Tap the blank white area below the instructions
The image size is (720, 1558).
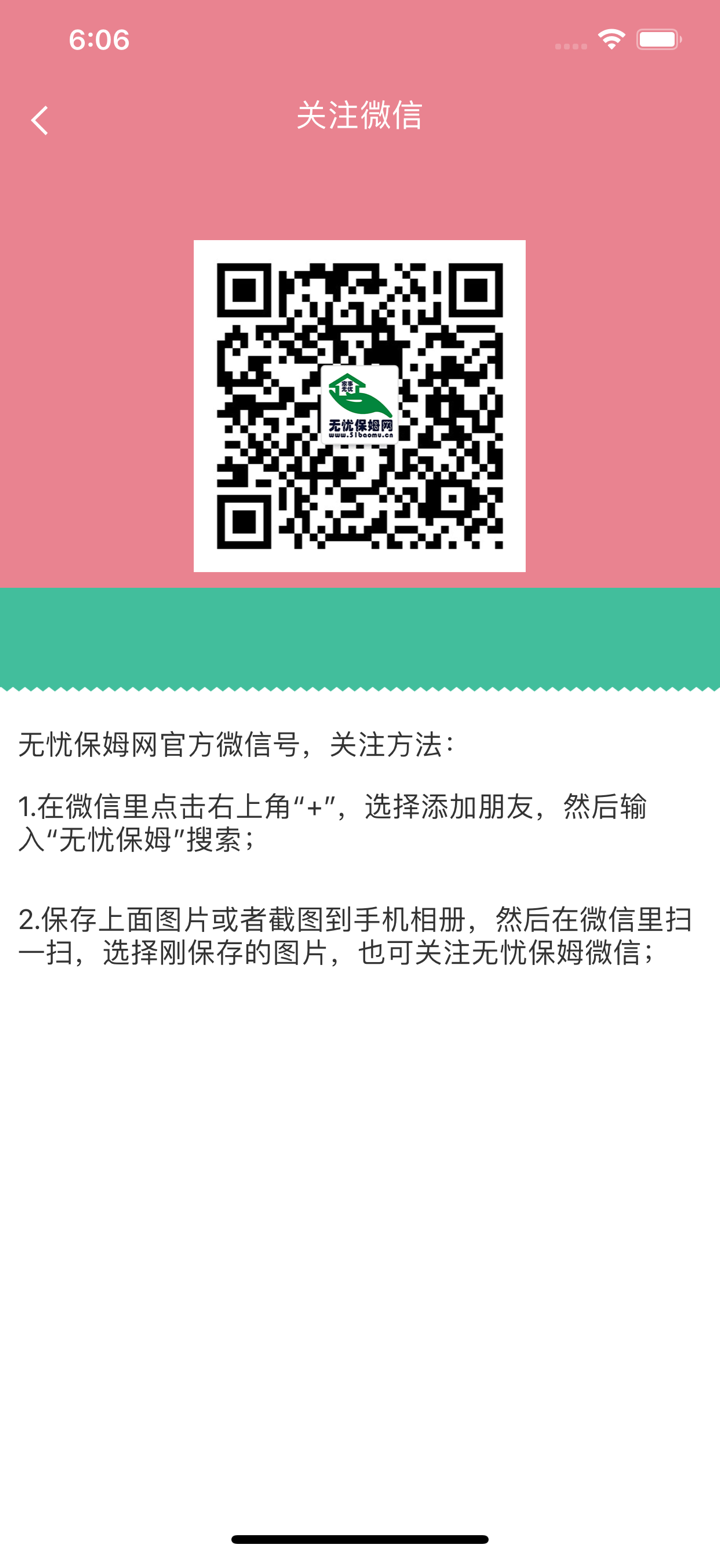[359, 1200]
